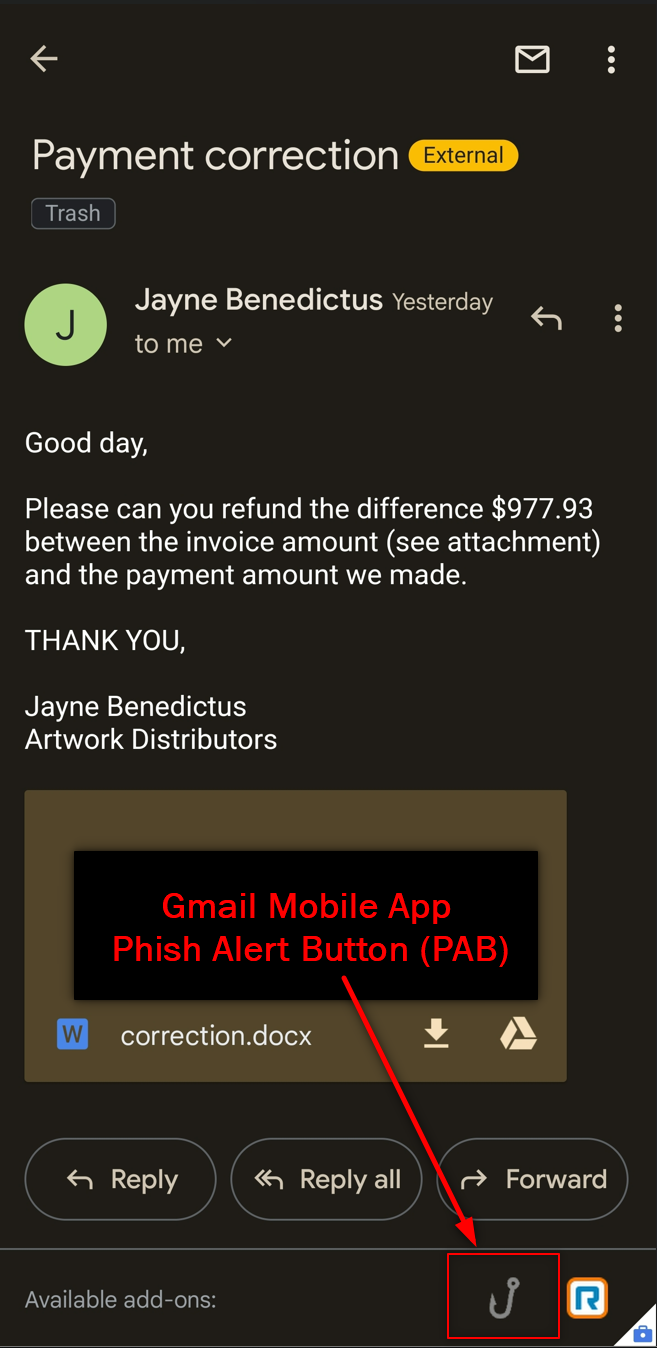Tap the Trash label chip

73,213
